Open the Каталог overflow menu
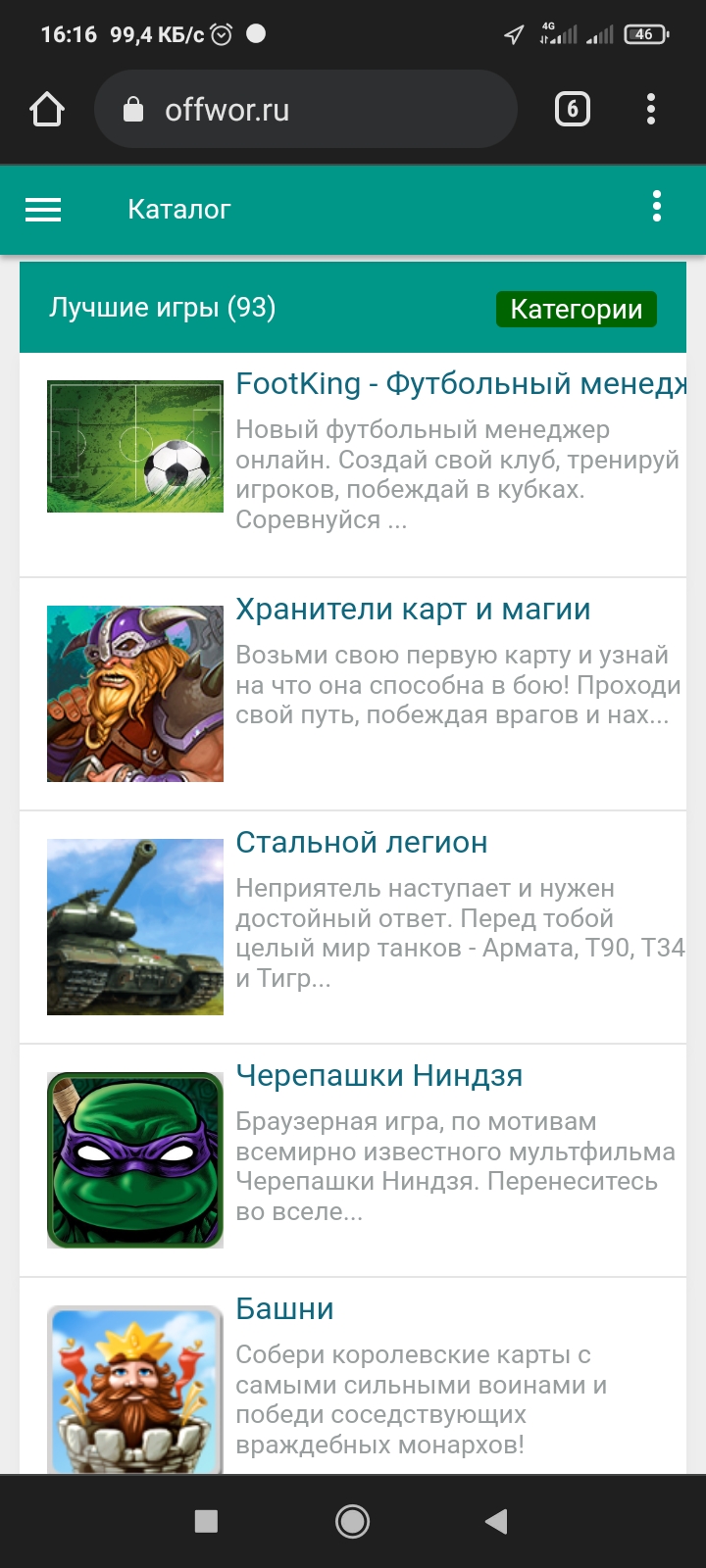 656,207
